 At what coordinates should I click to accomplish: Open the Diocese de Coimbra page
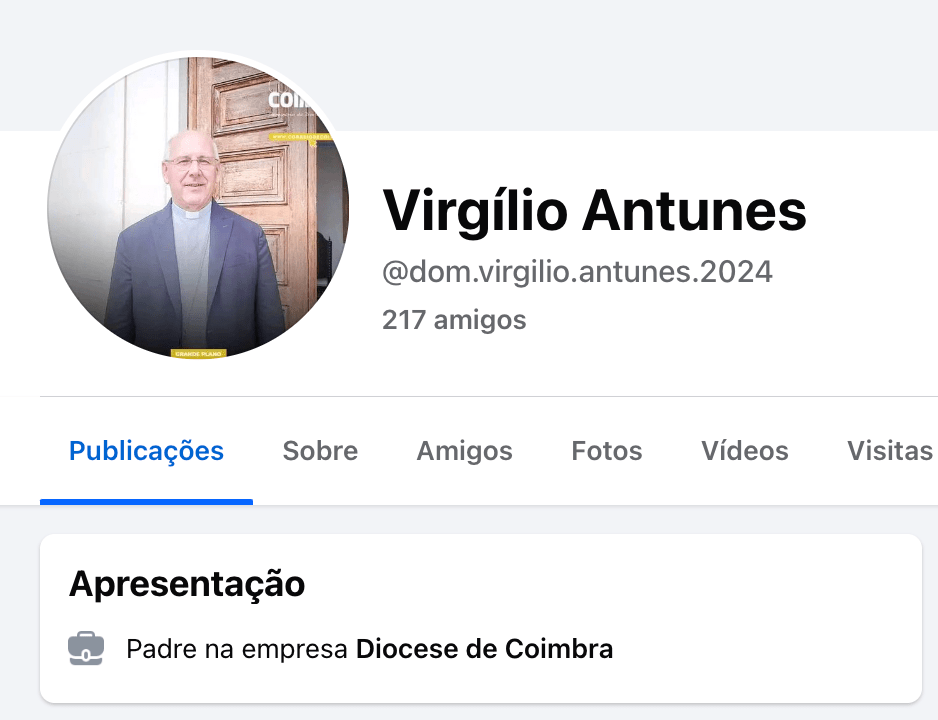pyautogui.click(x=484, y=649)
